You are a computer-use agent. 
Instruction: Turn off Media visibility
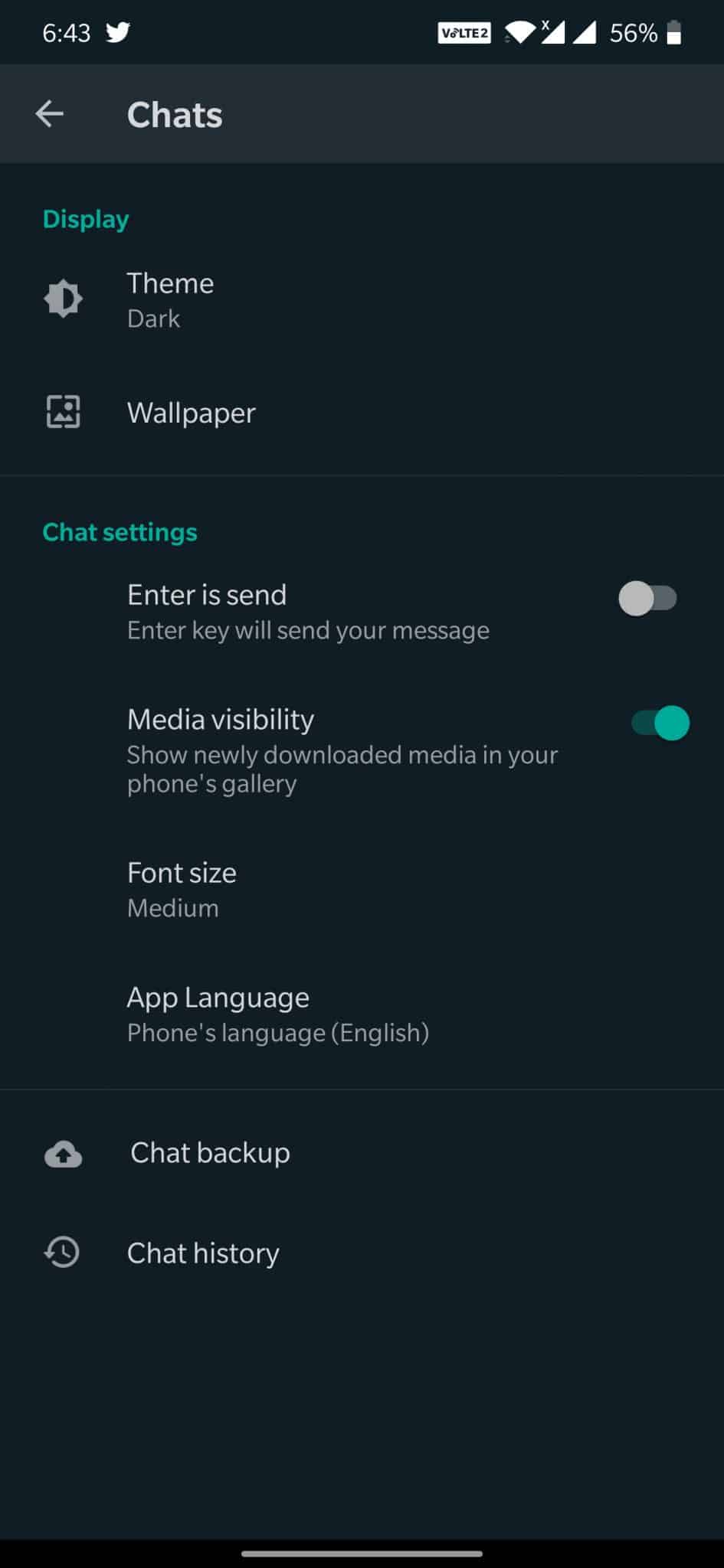click(x=660, y=723)
